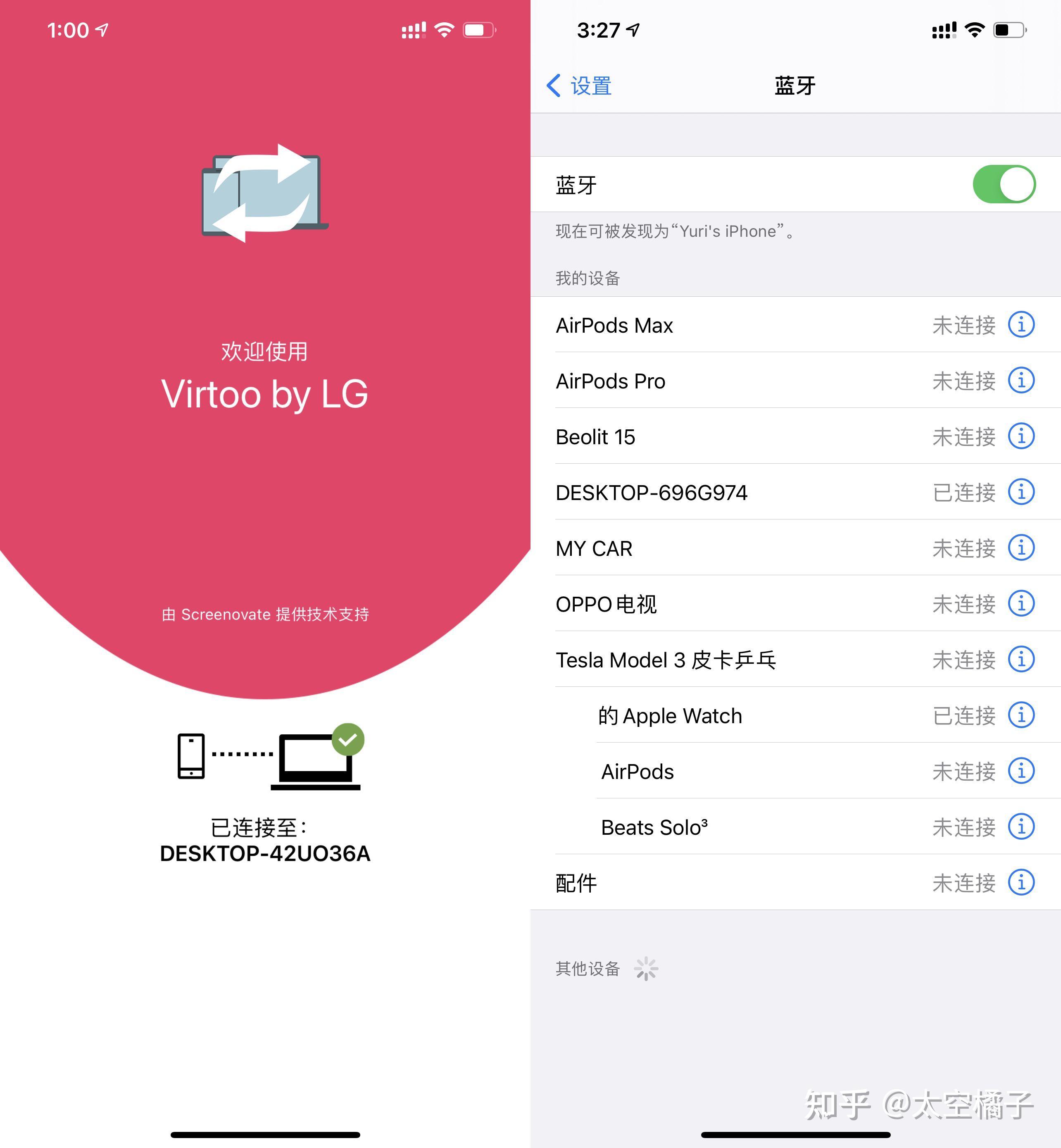Open info for Tesla Model 3 皮卡乒乓
Screen dimensions: 1061x1148
1021,659
